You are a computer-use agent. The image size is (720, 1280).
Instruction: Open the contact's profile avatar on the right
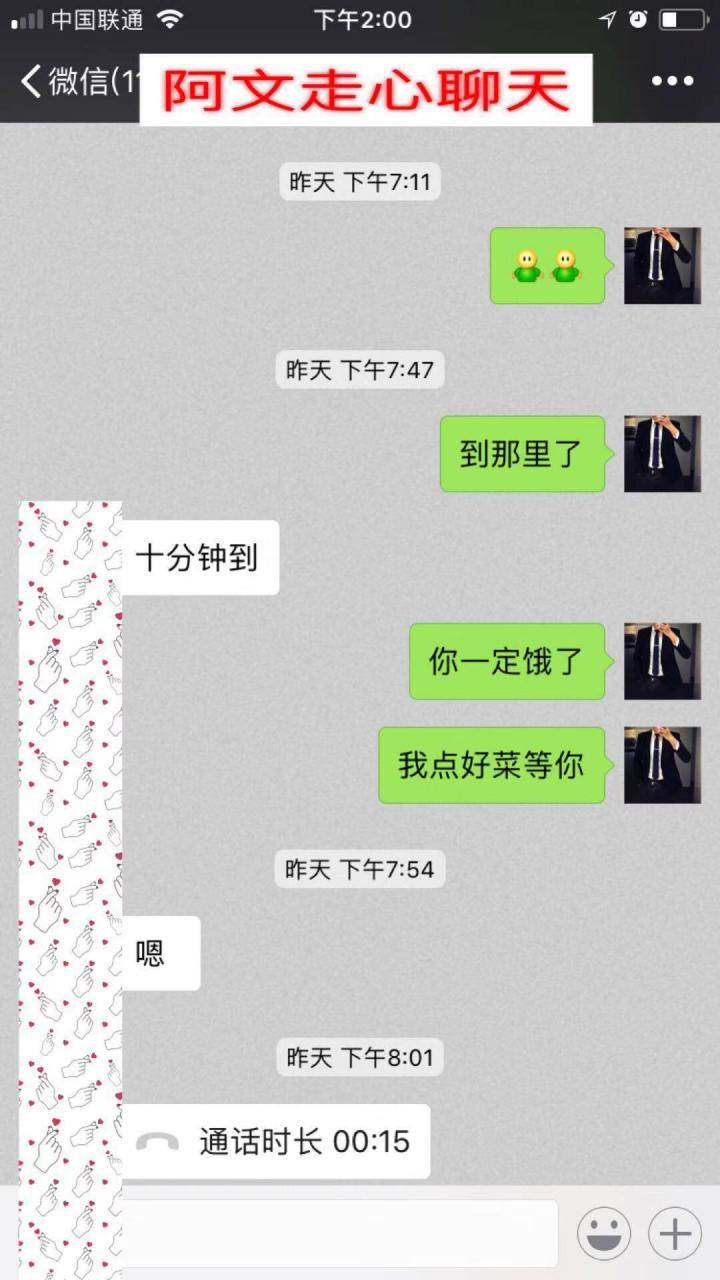tap(663, 266)
